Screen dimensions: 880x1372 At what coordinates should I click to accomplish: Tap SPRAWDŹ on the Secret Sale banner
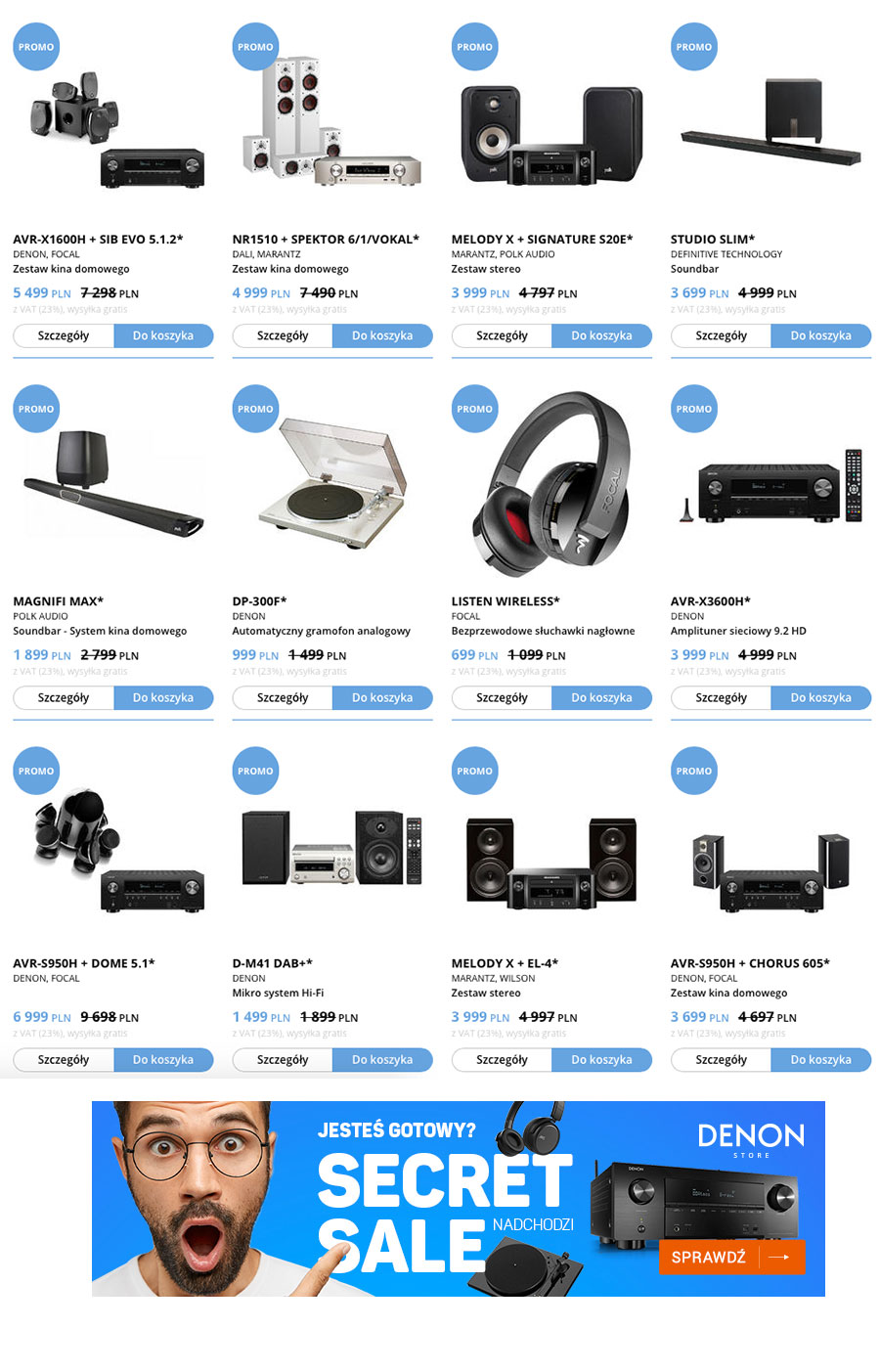[731, 1257]
